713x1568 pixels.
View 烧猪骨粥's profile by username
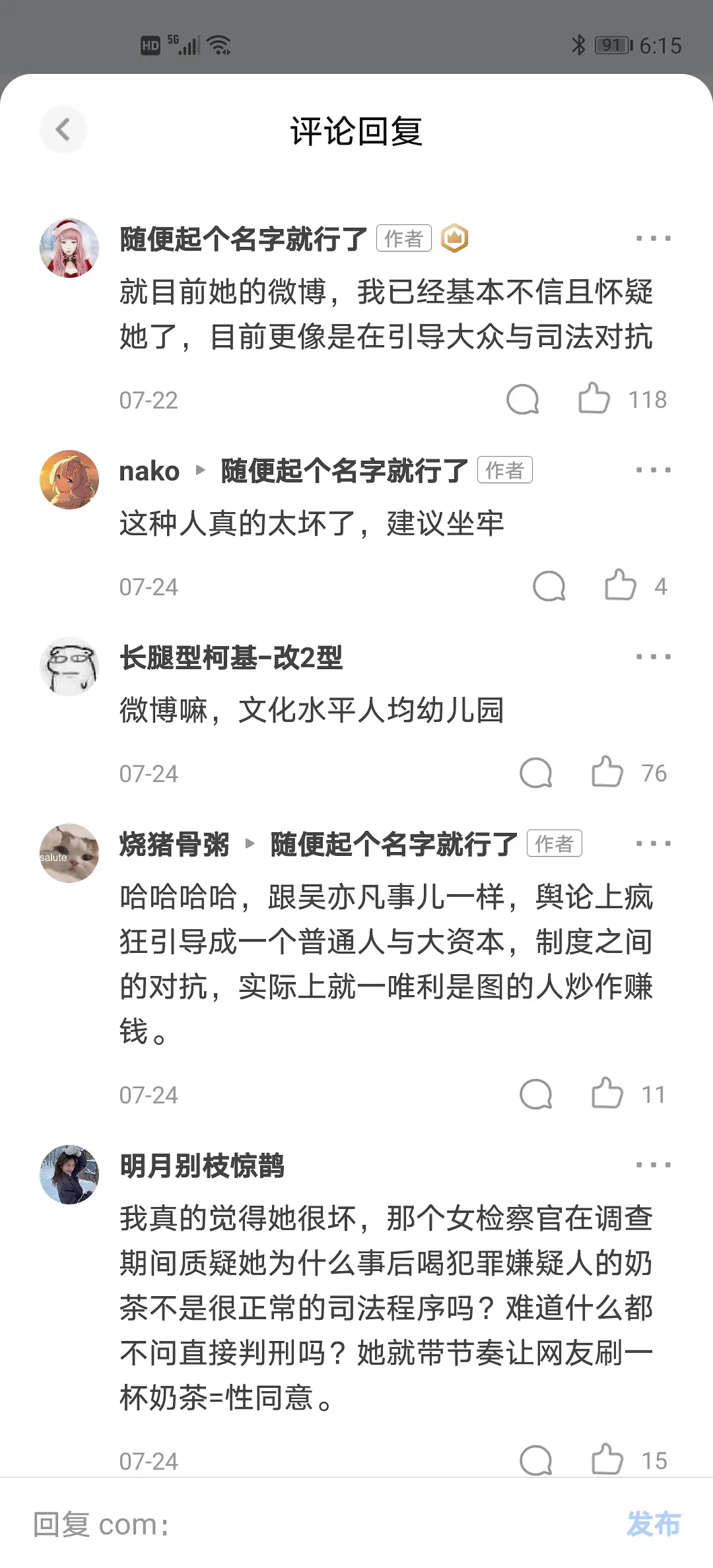point(174,845)
